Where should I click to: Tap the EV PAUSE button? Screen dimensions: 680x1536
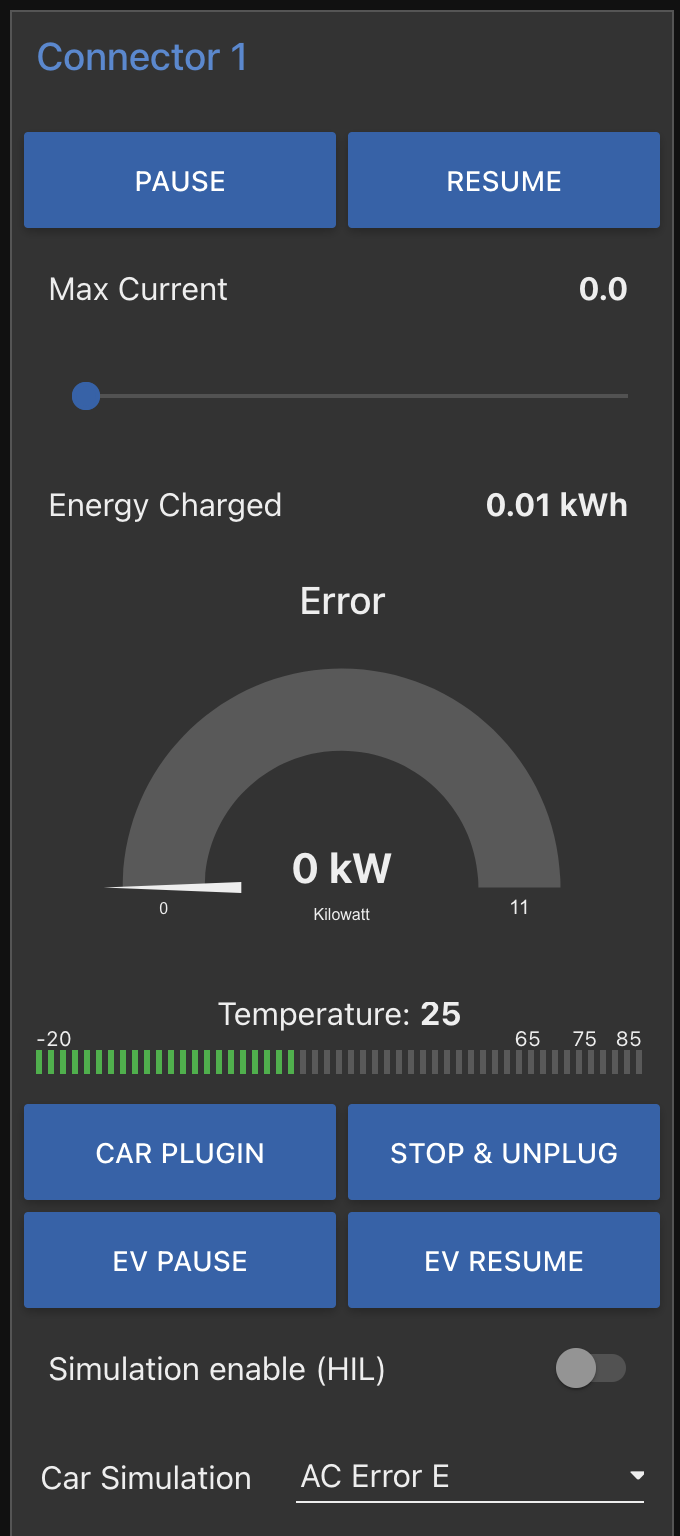coord(180,1260)
